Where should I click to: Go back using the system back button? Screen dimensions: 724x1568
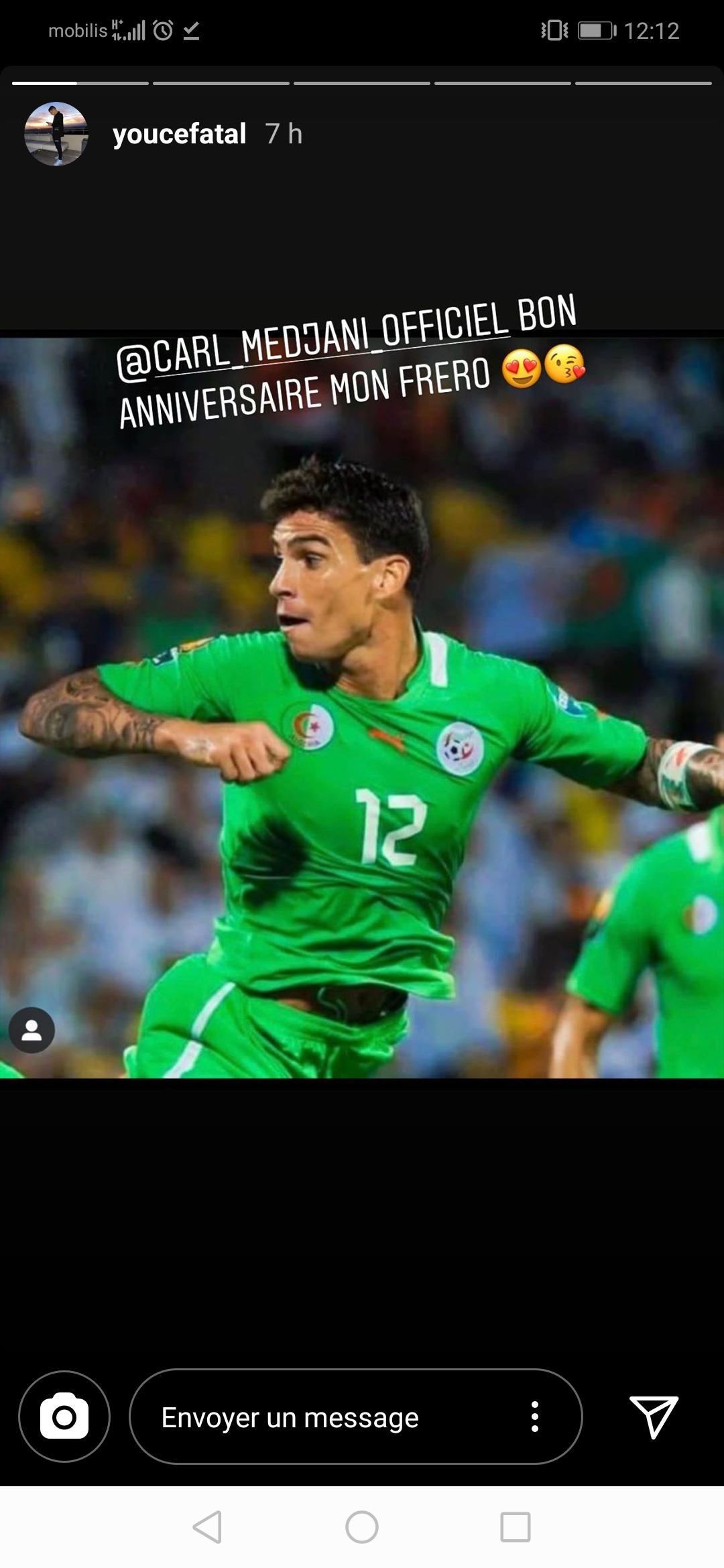pyautogui.click(x=208, y=1527)
